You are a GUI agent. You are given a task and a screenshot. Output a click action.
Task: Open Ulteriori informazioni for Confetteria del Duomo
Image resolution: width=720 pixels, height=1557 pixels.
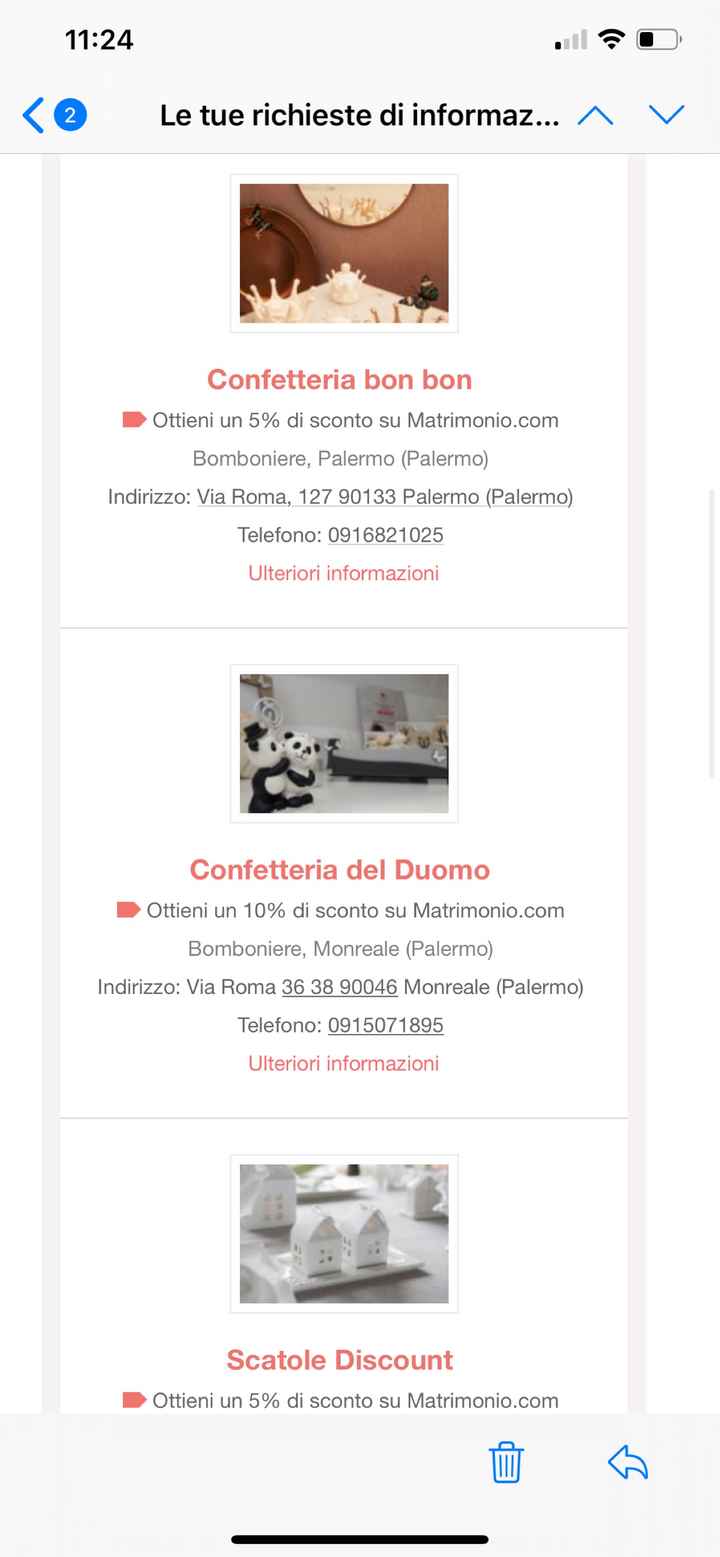coord(343,1063)
